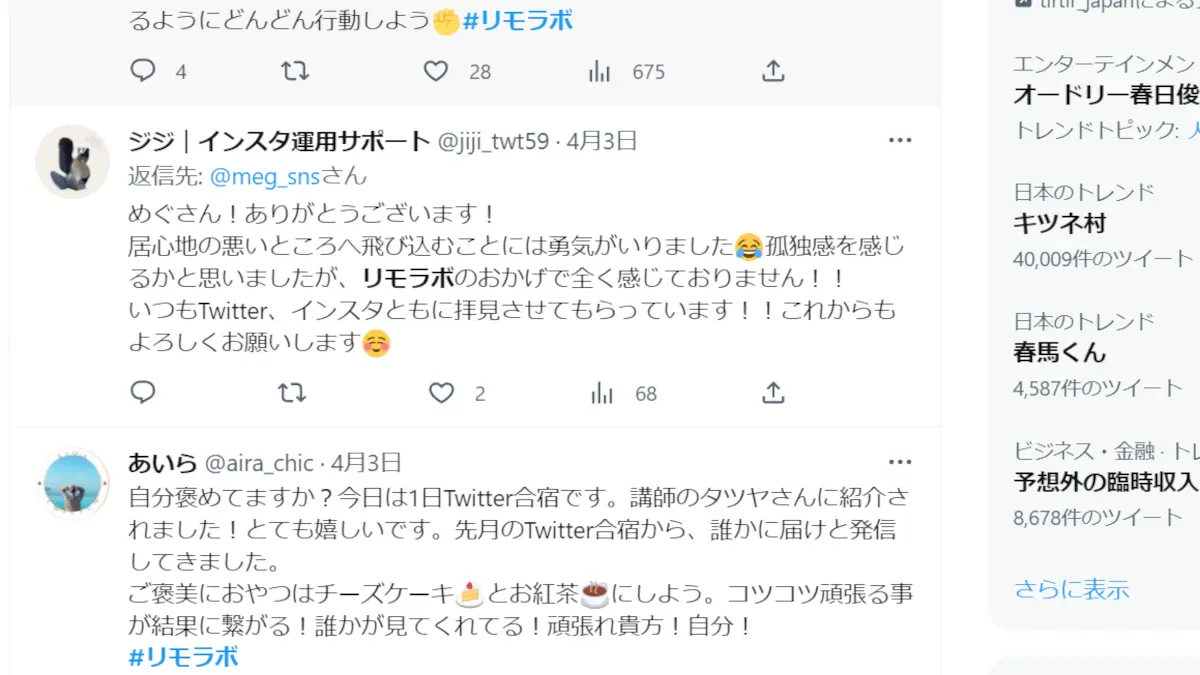Open #リモラボ hashtag in the top tweet
The height and width of the screenshot is (675, 1200).
click(518, 20)
